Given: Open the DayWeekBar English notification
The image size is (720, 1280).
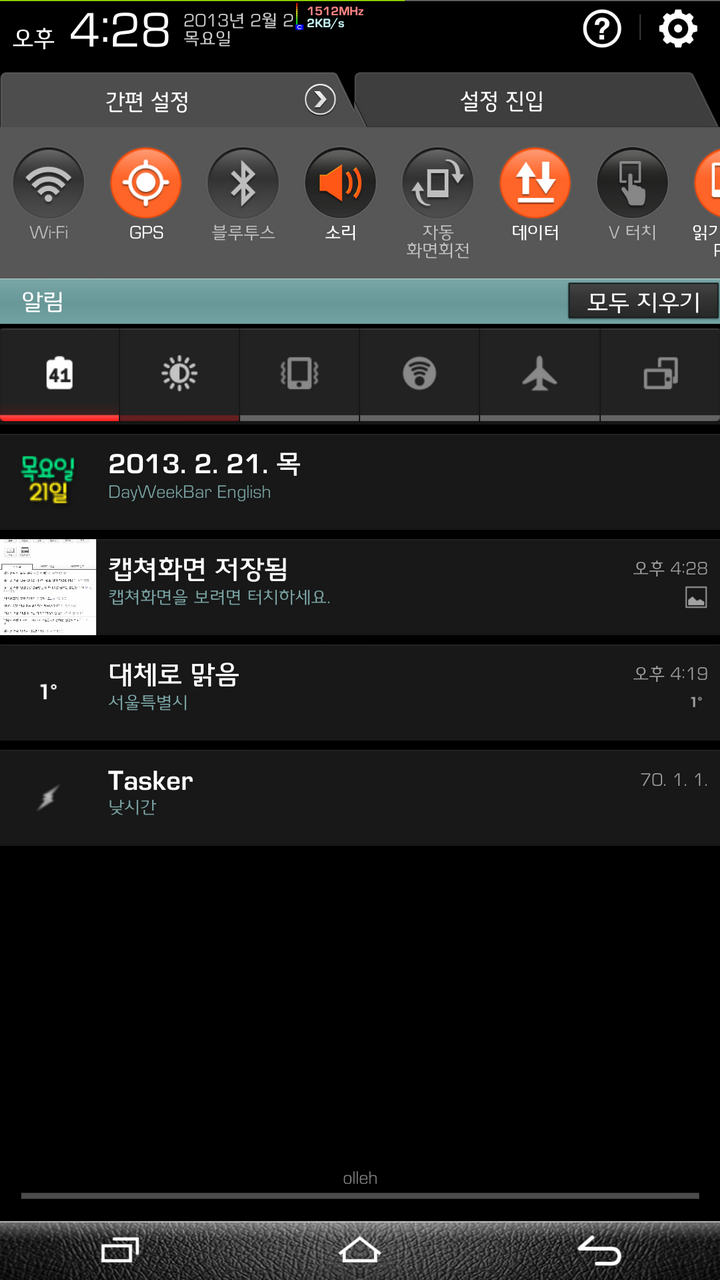Looking at the screenshot, I should pos(360,477).
